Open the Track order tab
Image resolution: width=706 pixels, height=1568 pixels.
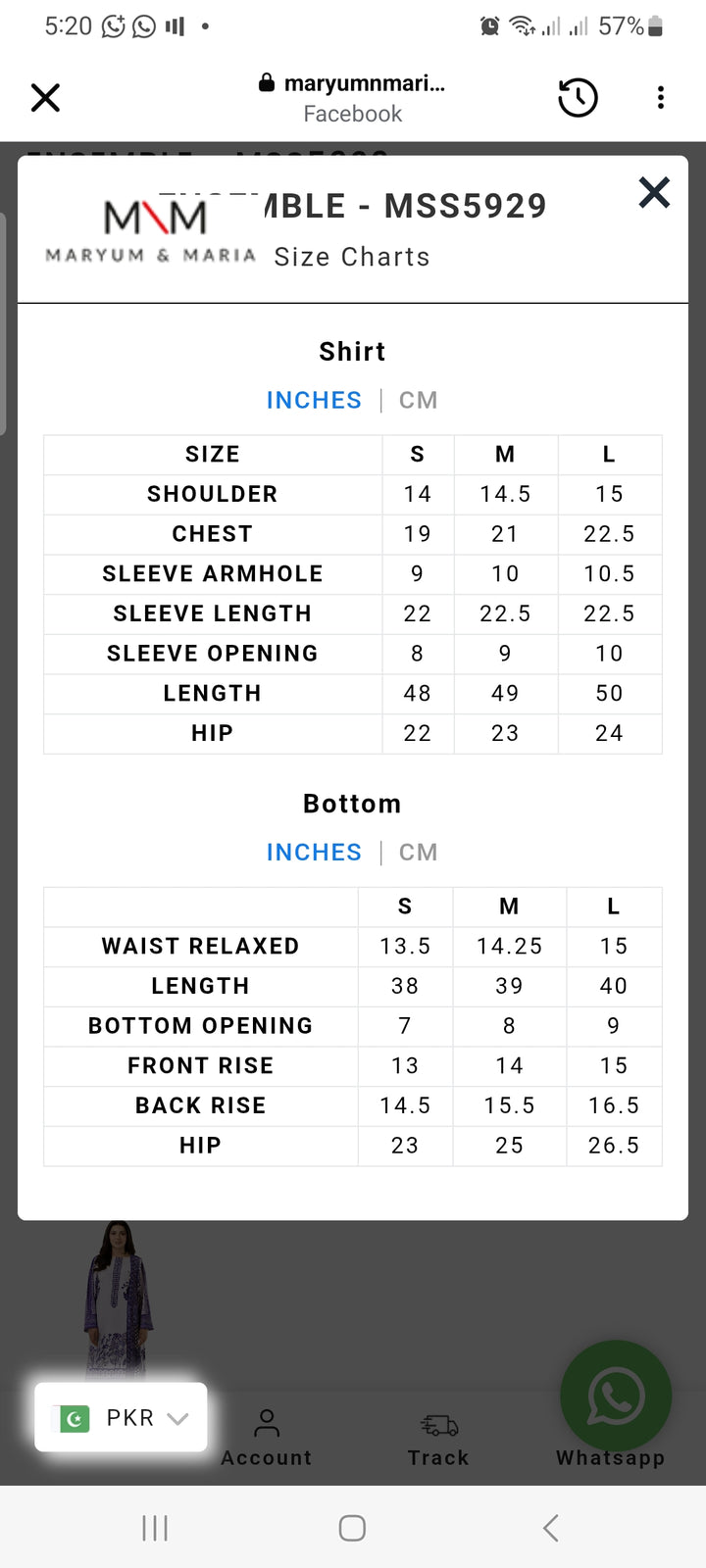coord(438,1439)
